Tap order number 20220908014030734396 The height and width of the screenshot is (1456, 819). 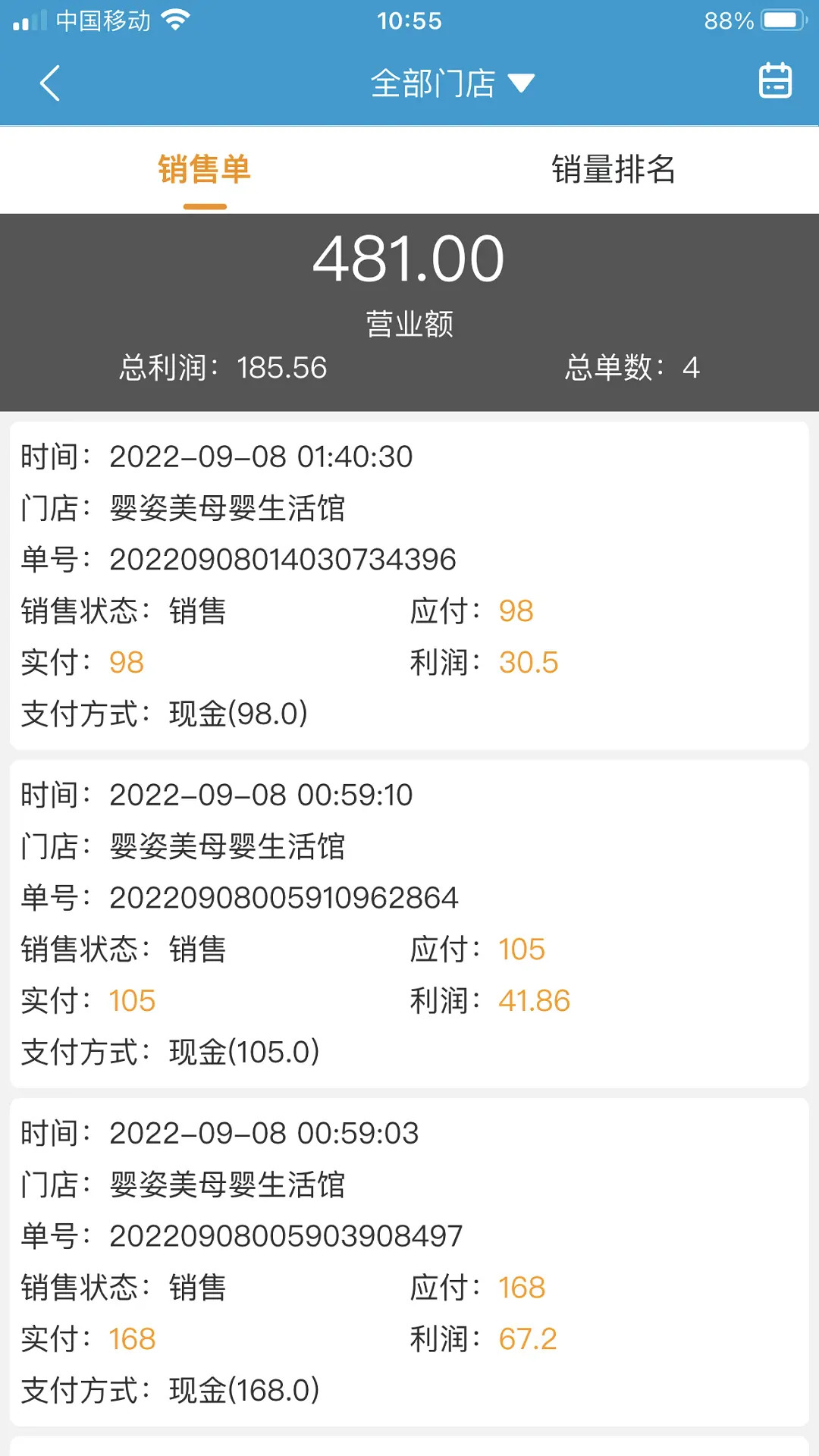coord(283,560)
